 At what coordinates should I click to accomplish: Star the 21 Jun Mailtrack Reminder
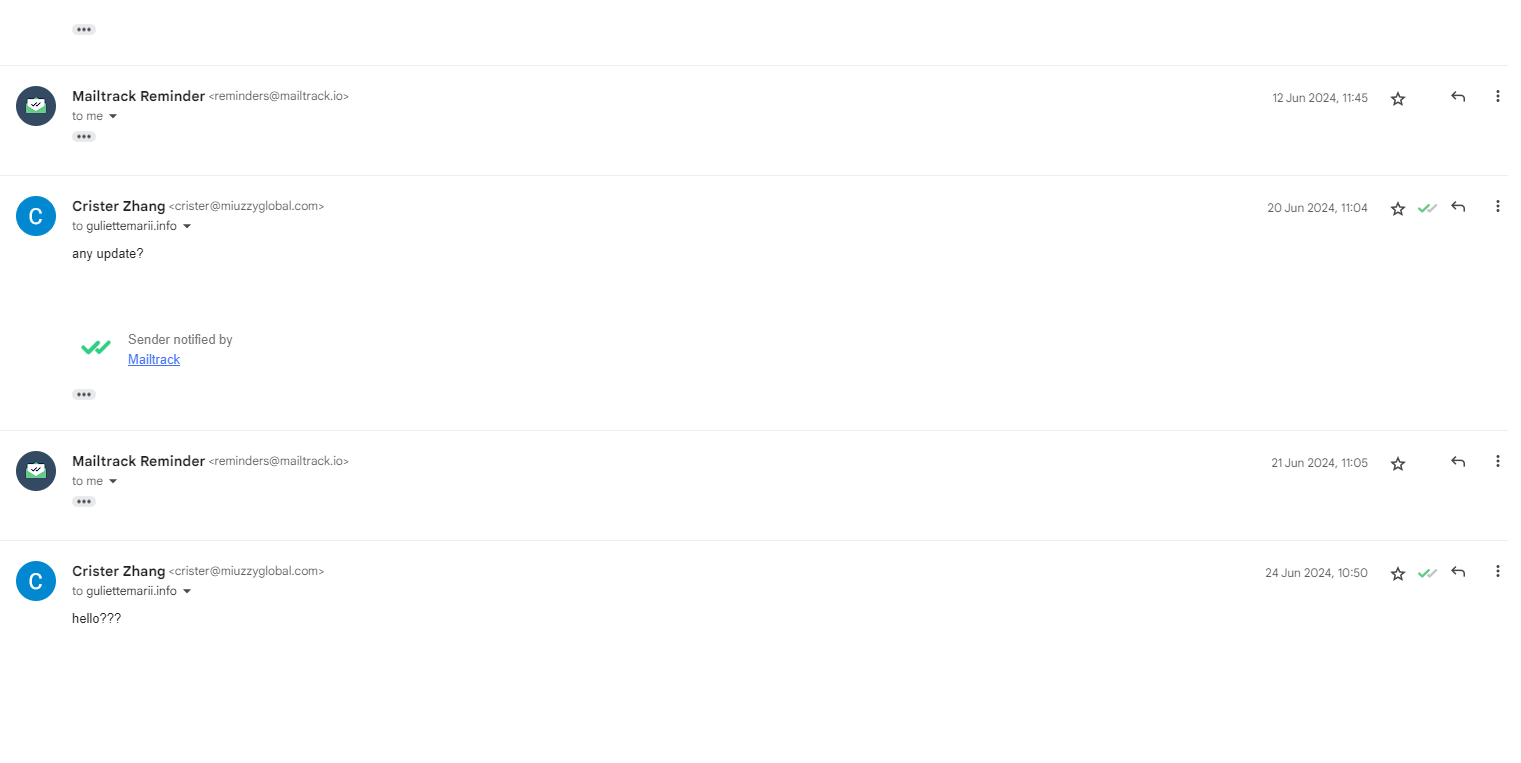1398,463
